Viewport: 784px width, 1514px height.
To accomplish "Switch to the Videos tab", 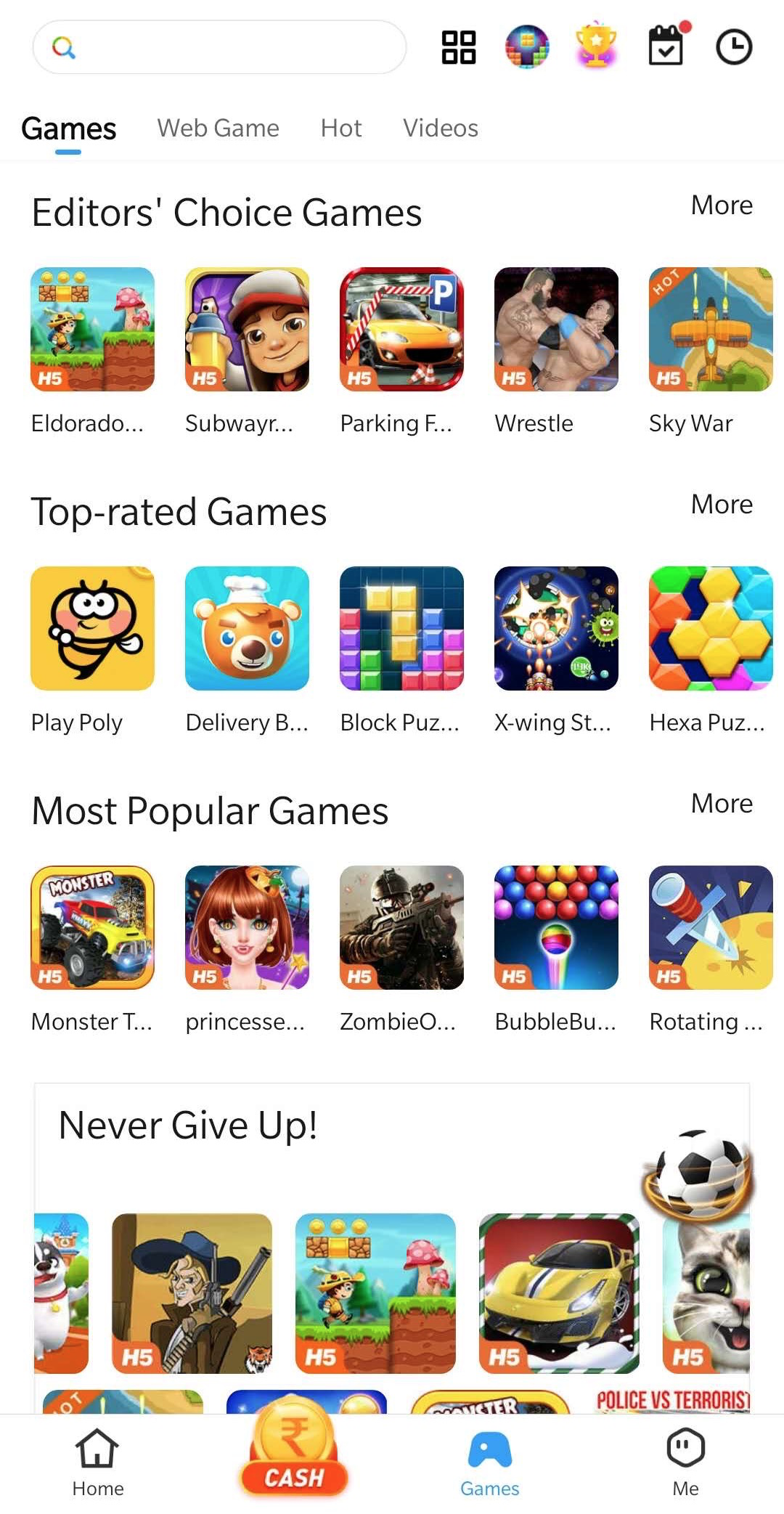I will [440, 129].
